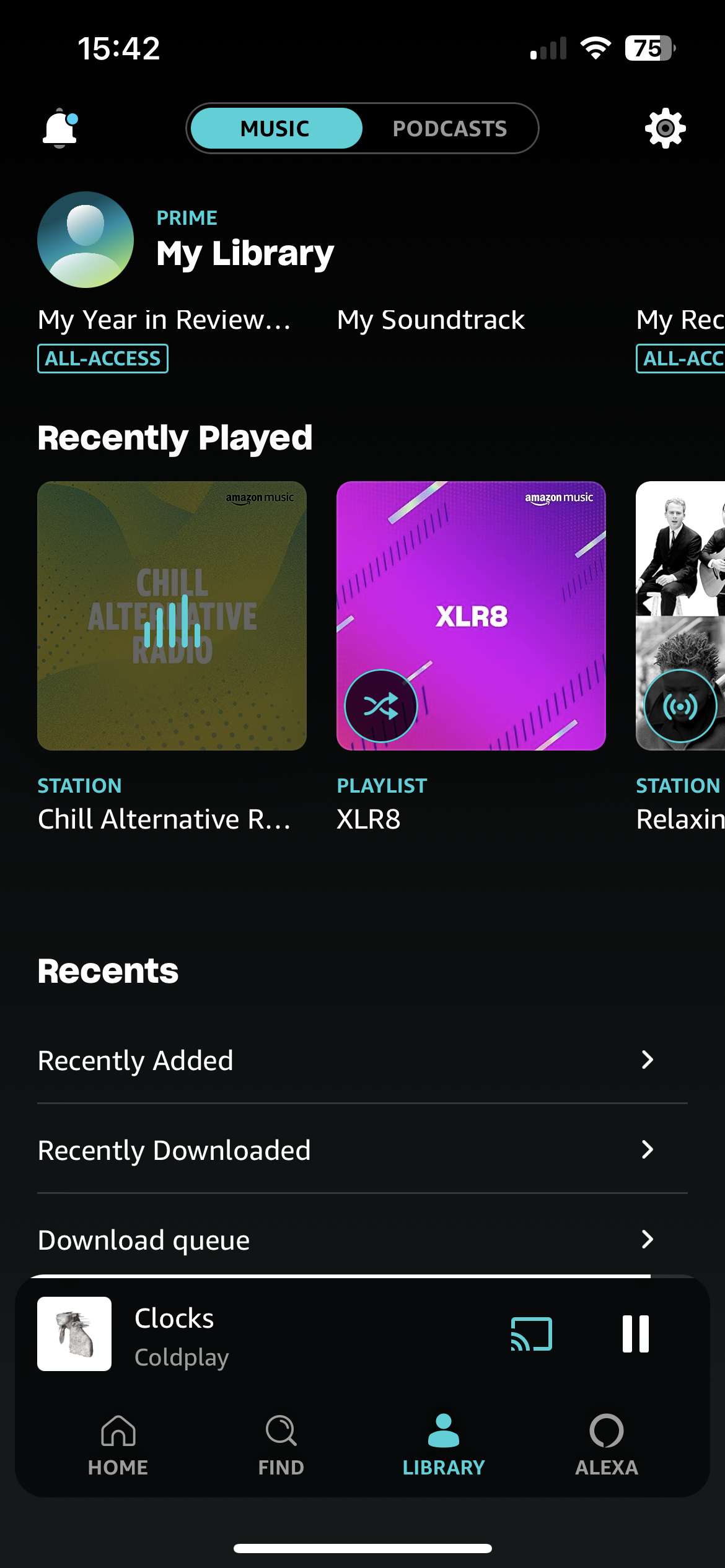Open My Soundtrack
Image resolution: width=725 pixels, height=1568 pixels.
pyautogui.click(x=431, y=320)
